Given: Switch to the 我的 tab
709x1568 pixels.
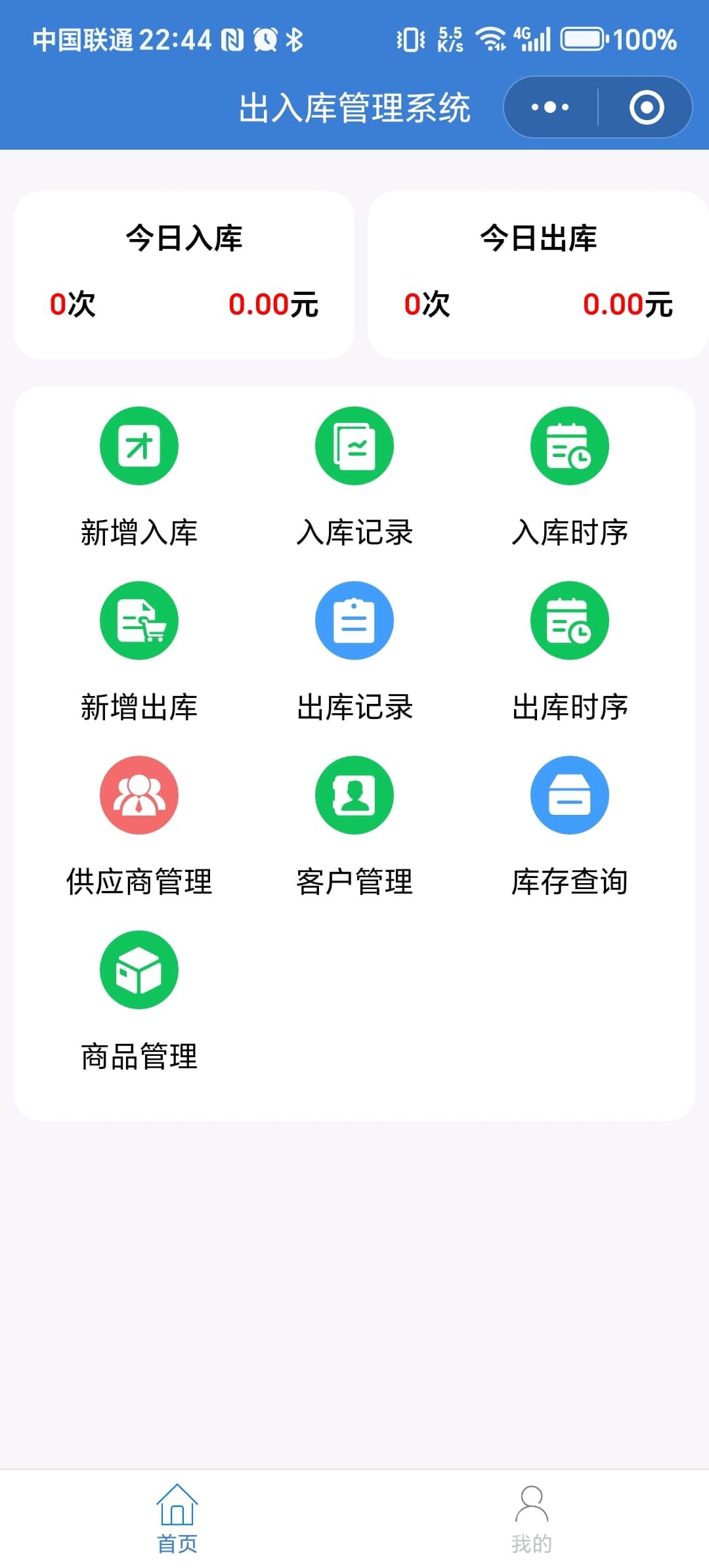Looking at the screenshot, I should pyautogui.click(x=532, y=1518).
